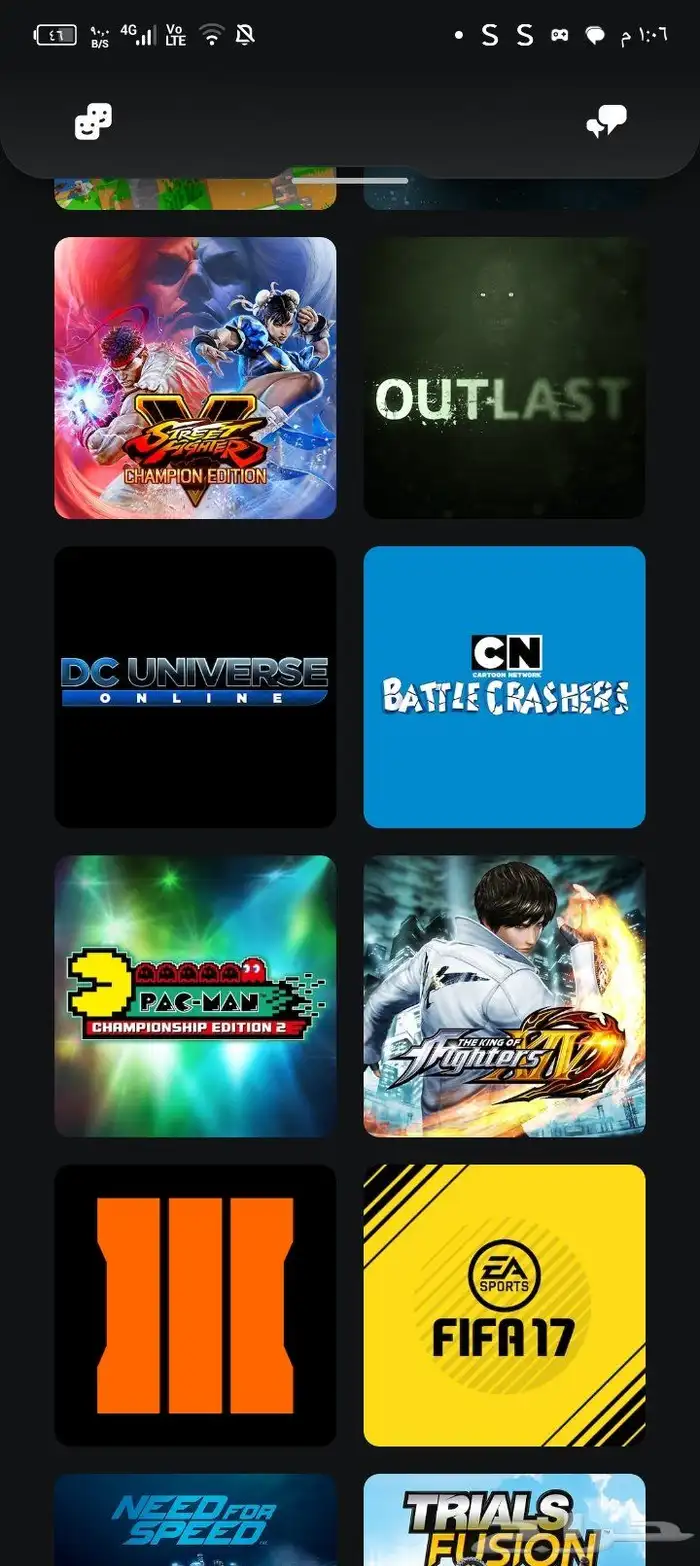
Task: Select EA Sports FIFA 17
Action: click(504, 1305)
